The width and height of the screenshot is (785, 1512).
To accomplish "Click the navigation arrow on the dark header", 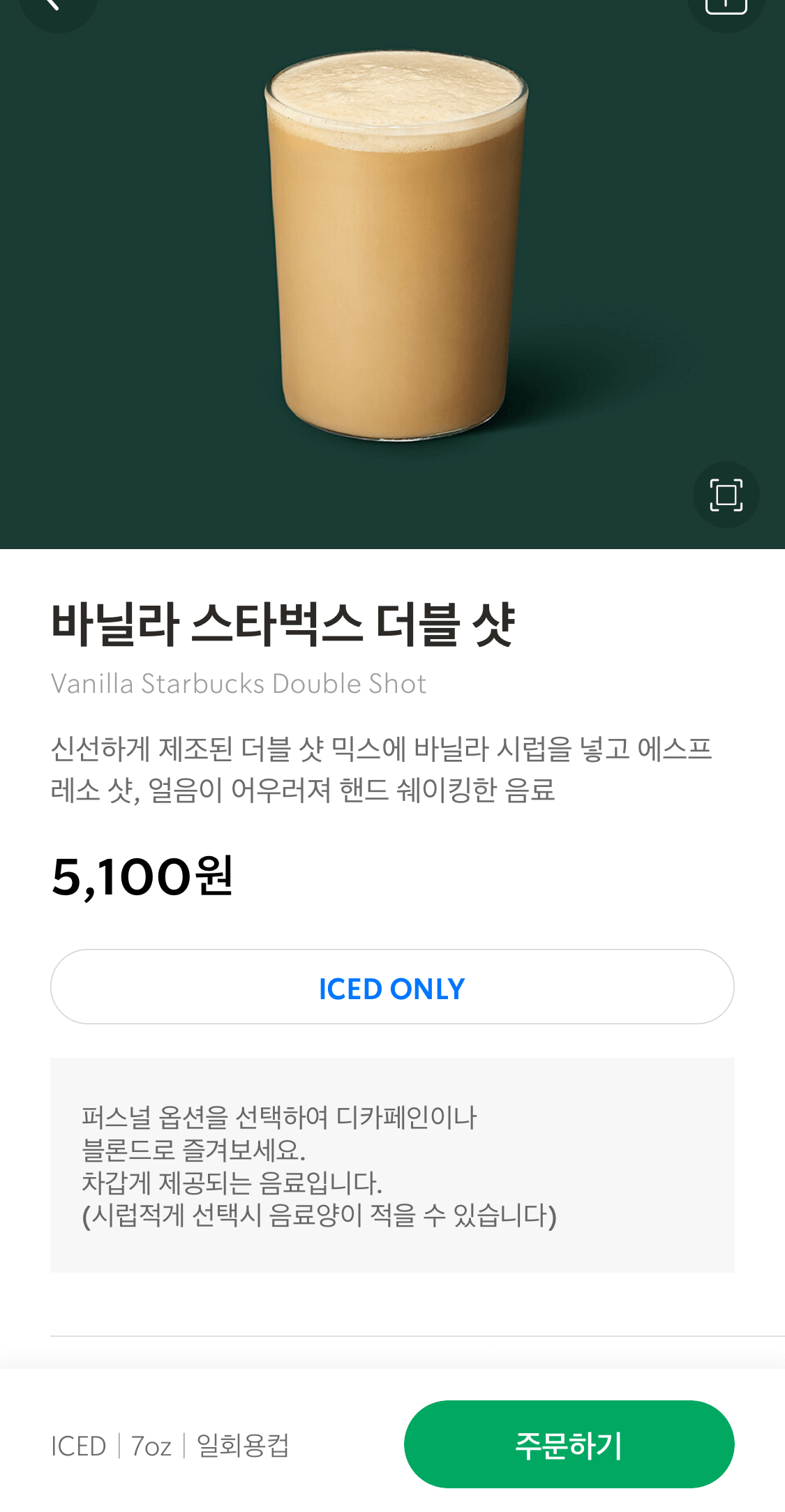I will [x=59, y=6].
